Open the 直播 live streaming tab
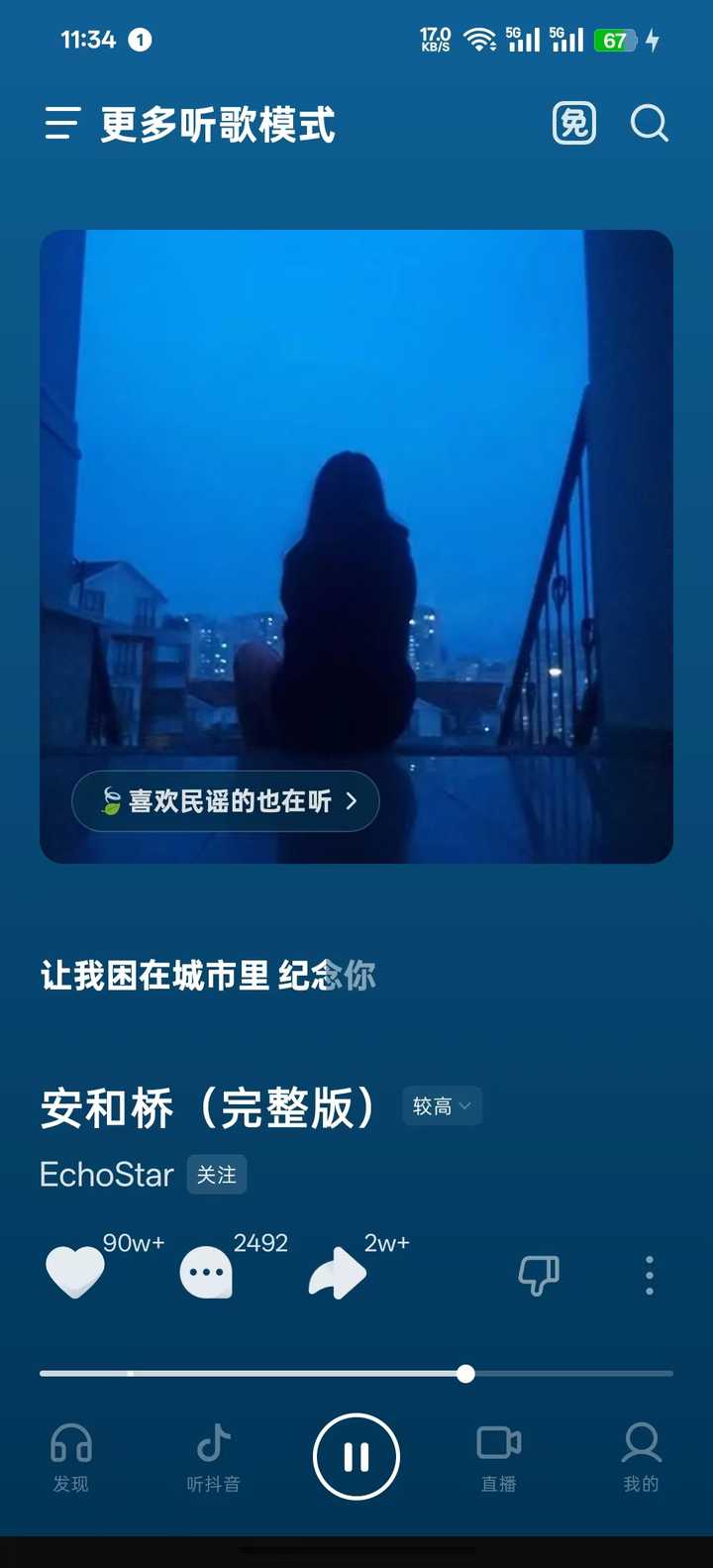The width and height of the screenshot is (713, 1568). point(498,1457)
